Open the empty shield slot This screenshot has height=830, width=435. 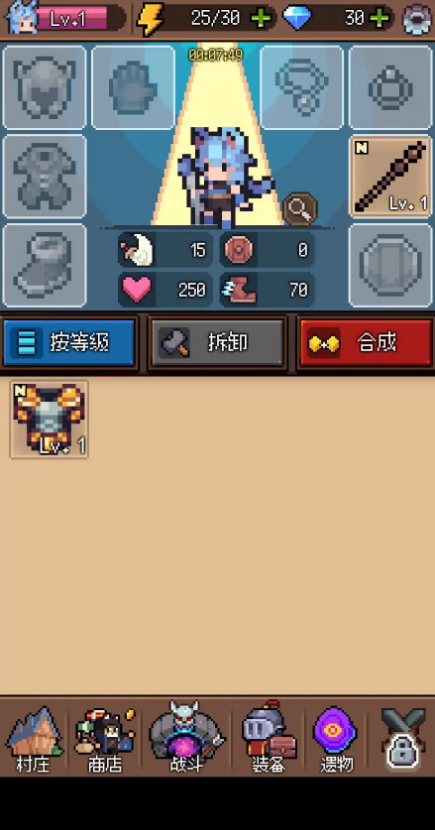click(x=391, y=265)
